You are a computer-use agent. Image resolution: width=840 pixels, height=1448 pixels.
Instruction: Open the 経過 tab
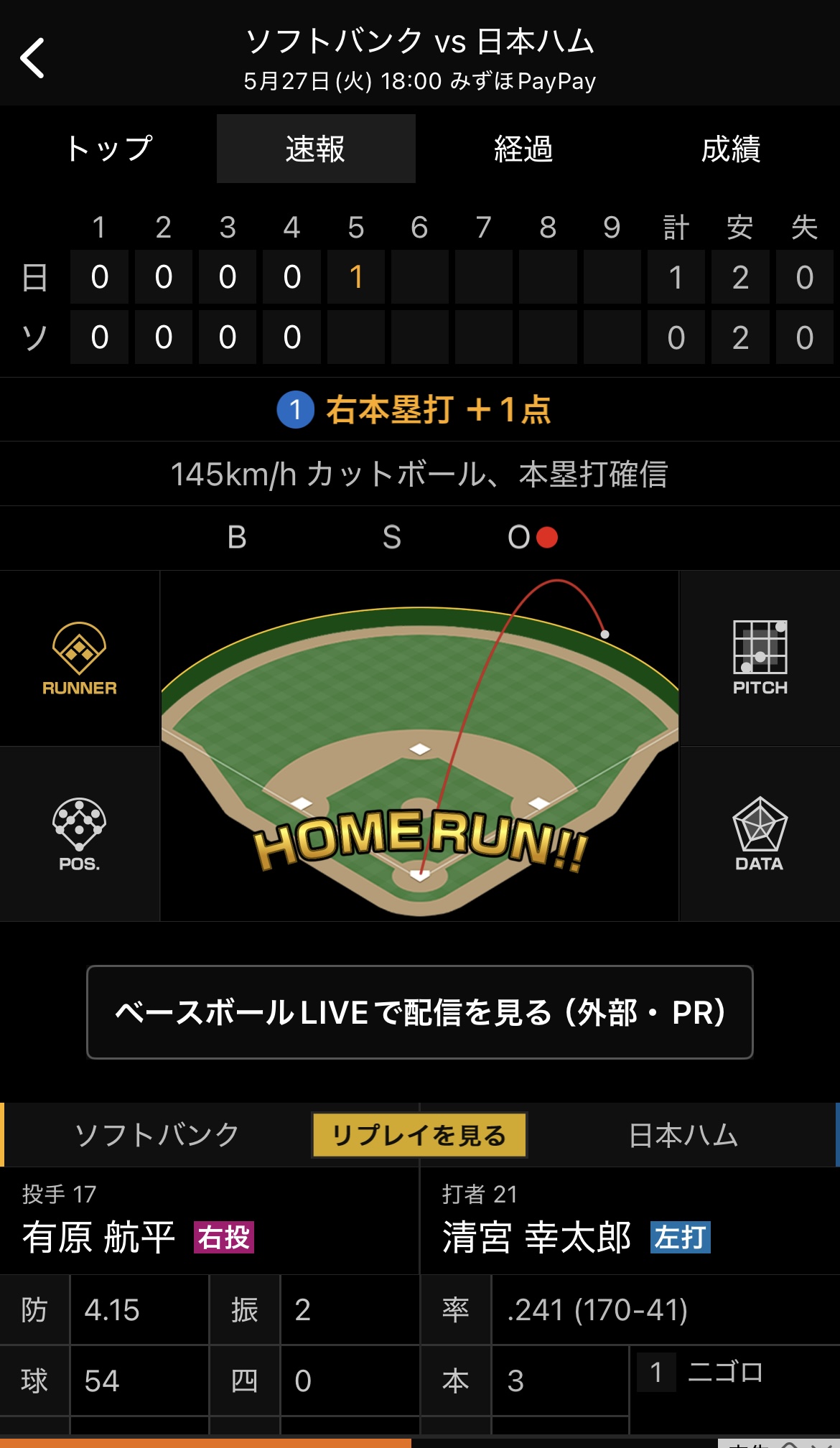tap(523, 149)
